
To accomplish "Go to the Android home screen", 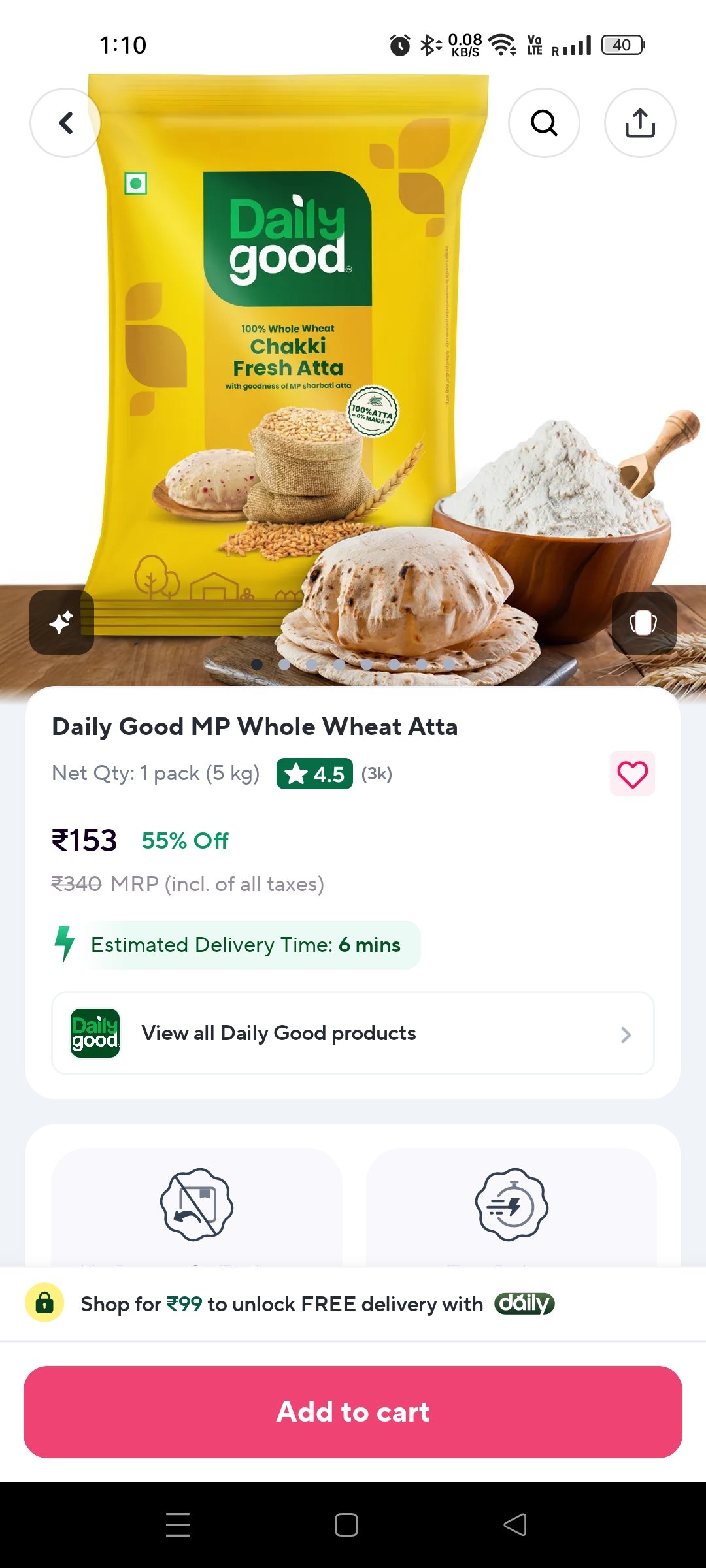I will [x=346, y=1525].
